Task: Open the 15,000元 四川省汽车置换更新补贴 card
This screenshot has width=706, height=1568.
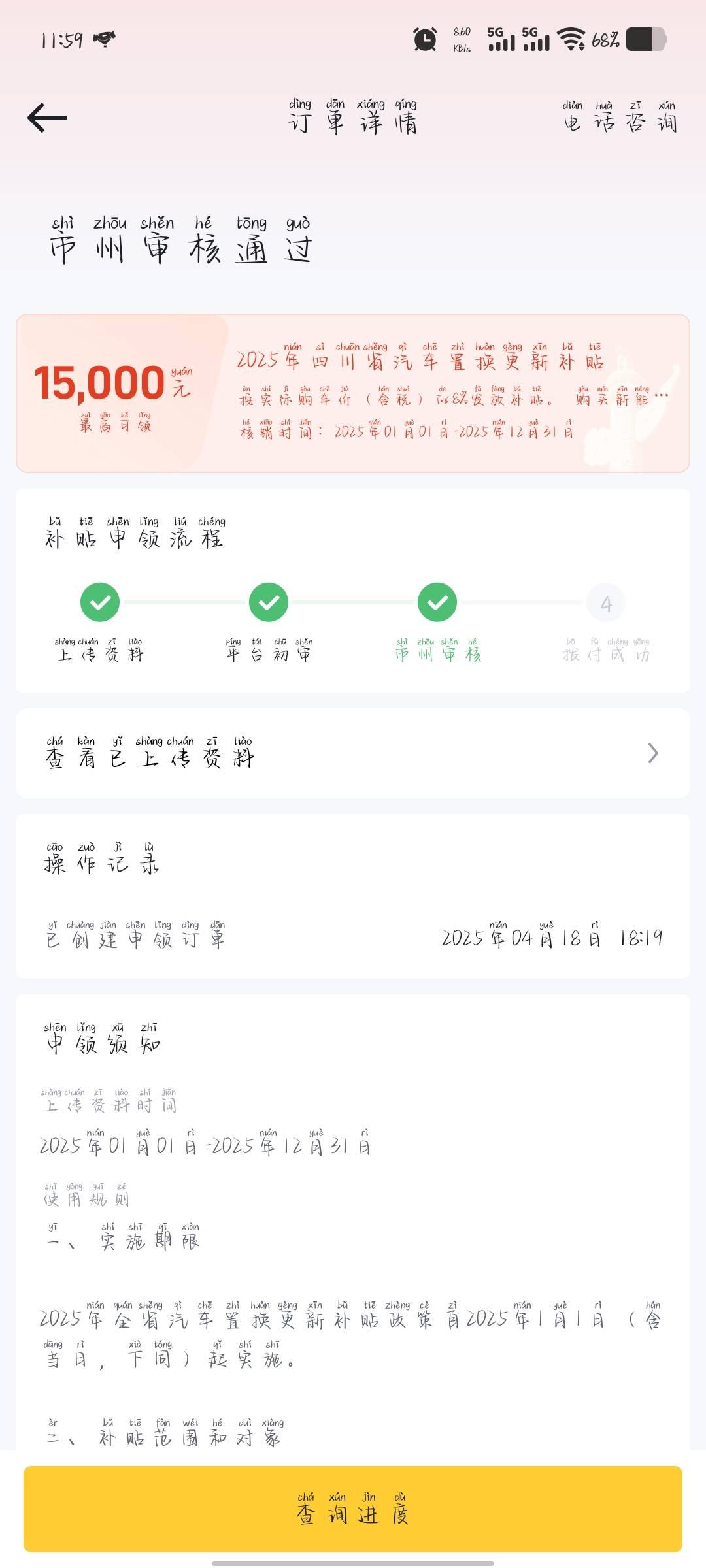Action: coord(353,393)
